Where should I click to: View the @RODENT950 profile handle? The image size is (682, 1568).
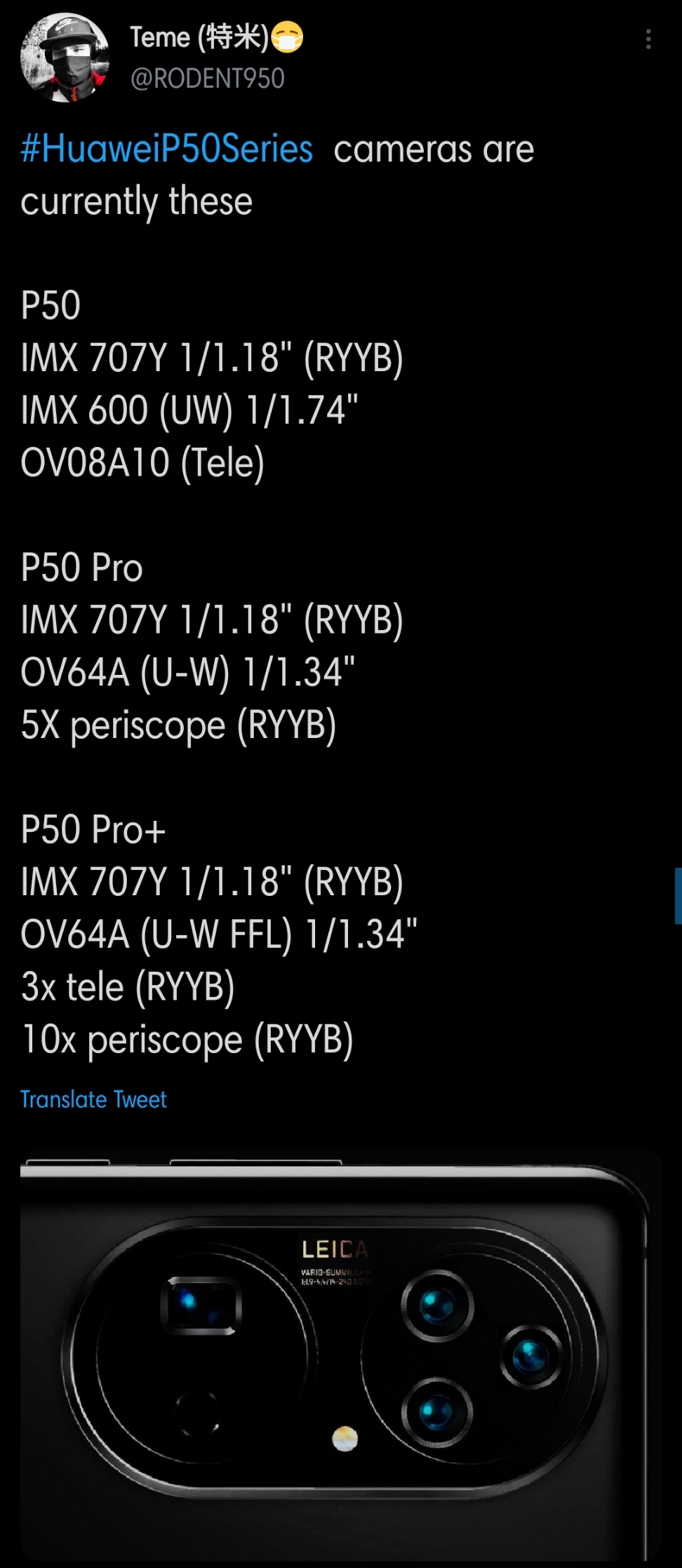[x=208, y=79]
